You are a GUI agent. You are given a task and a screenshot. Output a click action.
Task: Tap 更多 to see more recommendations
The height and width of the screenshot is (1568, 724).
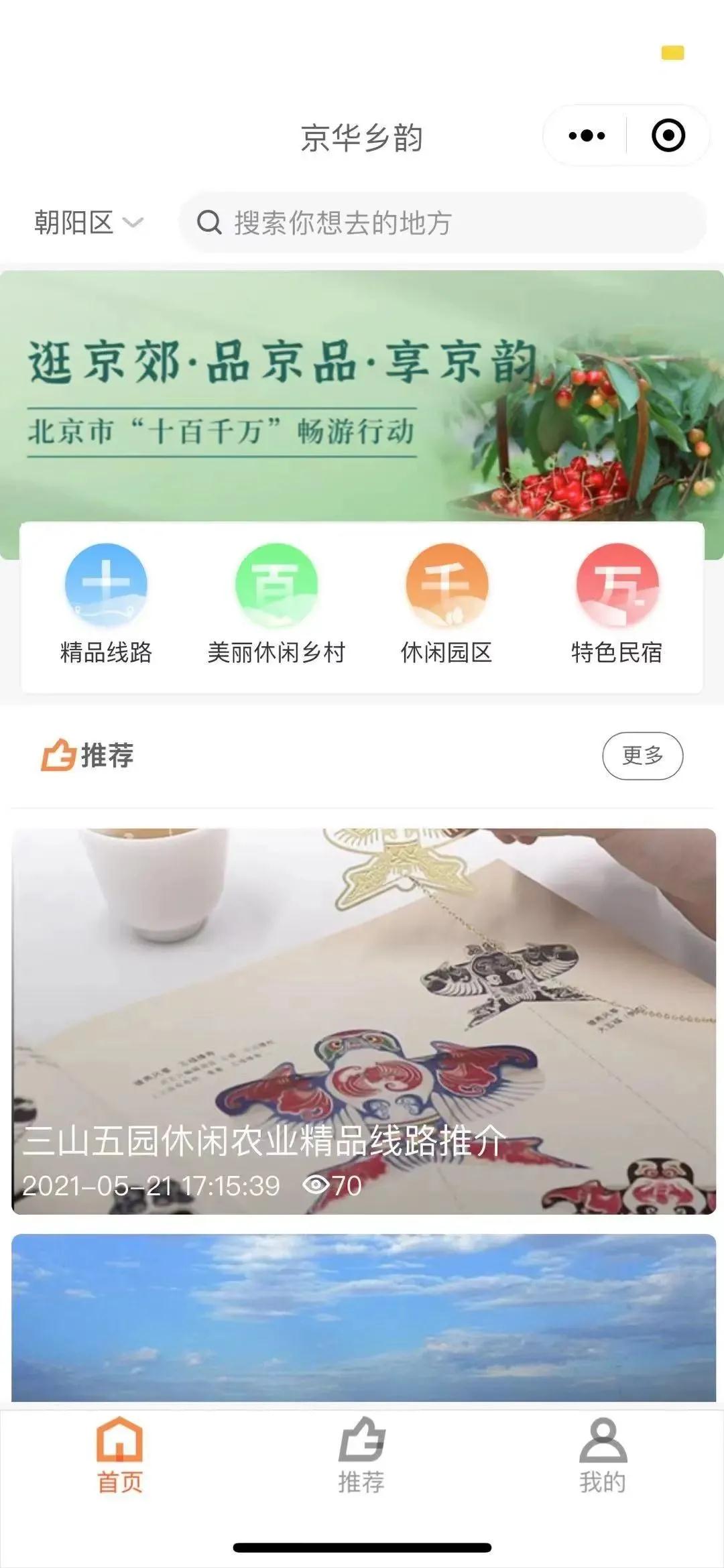pyautogui.click(x=642, y=756)
